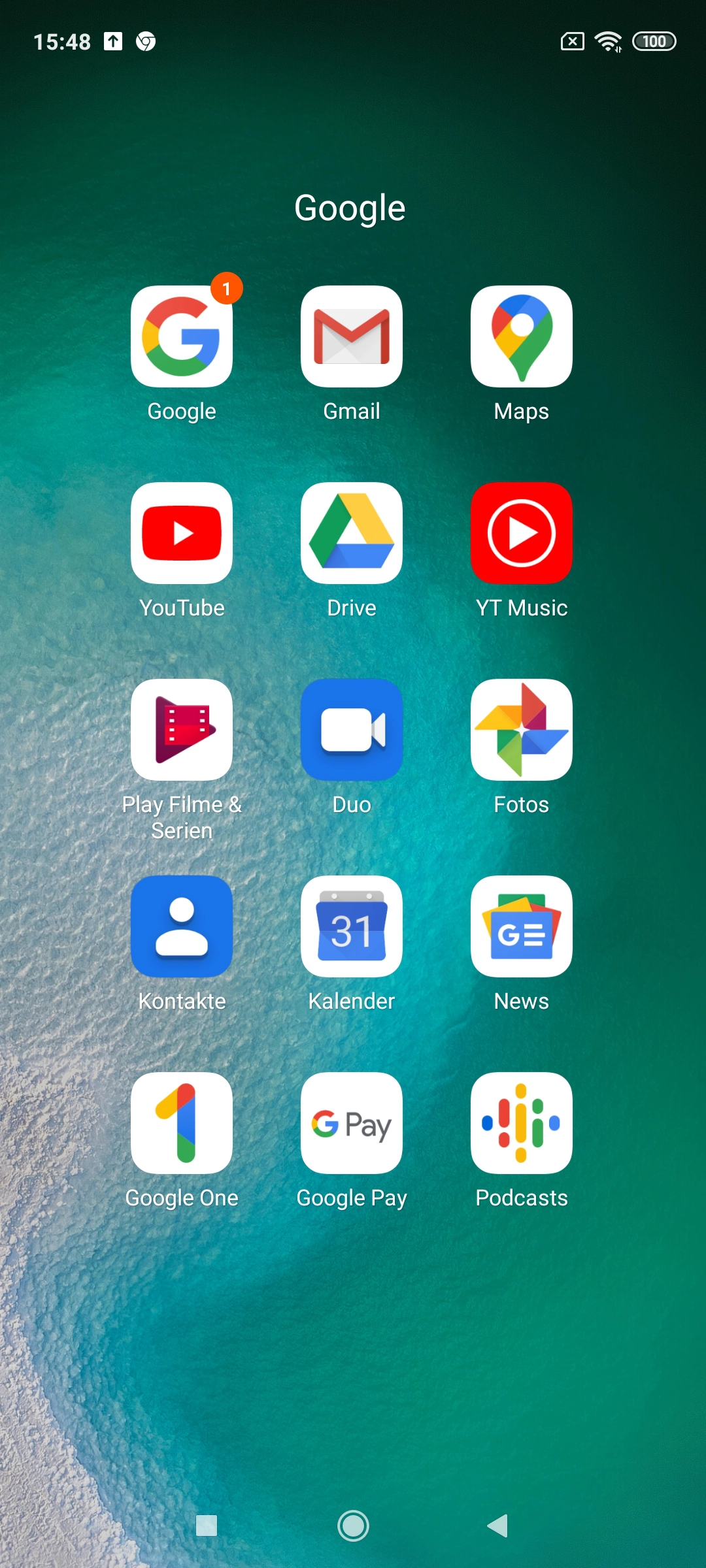The width and height of the screenshot is (706, 1568).
Task: Tap the home navigation button
Action: click(x=353, y=1526)
